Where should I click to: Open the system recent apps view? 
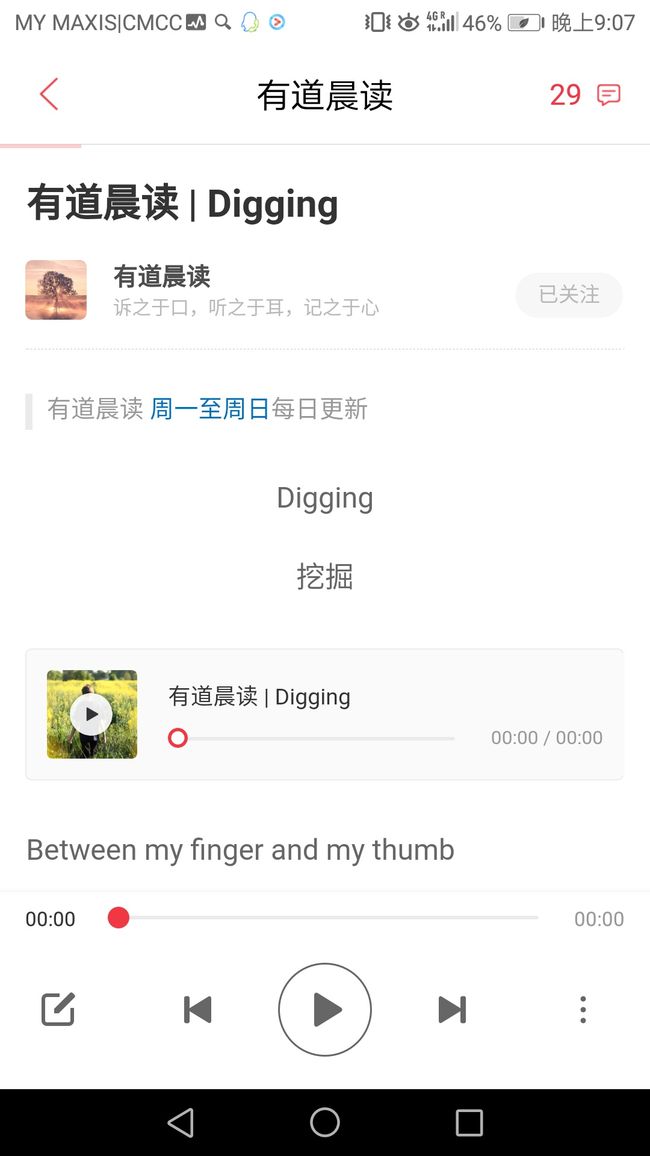click(x=469, y=1123)
